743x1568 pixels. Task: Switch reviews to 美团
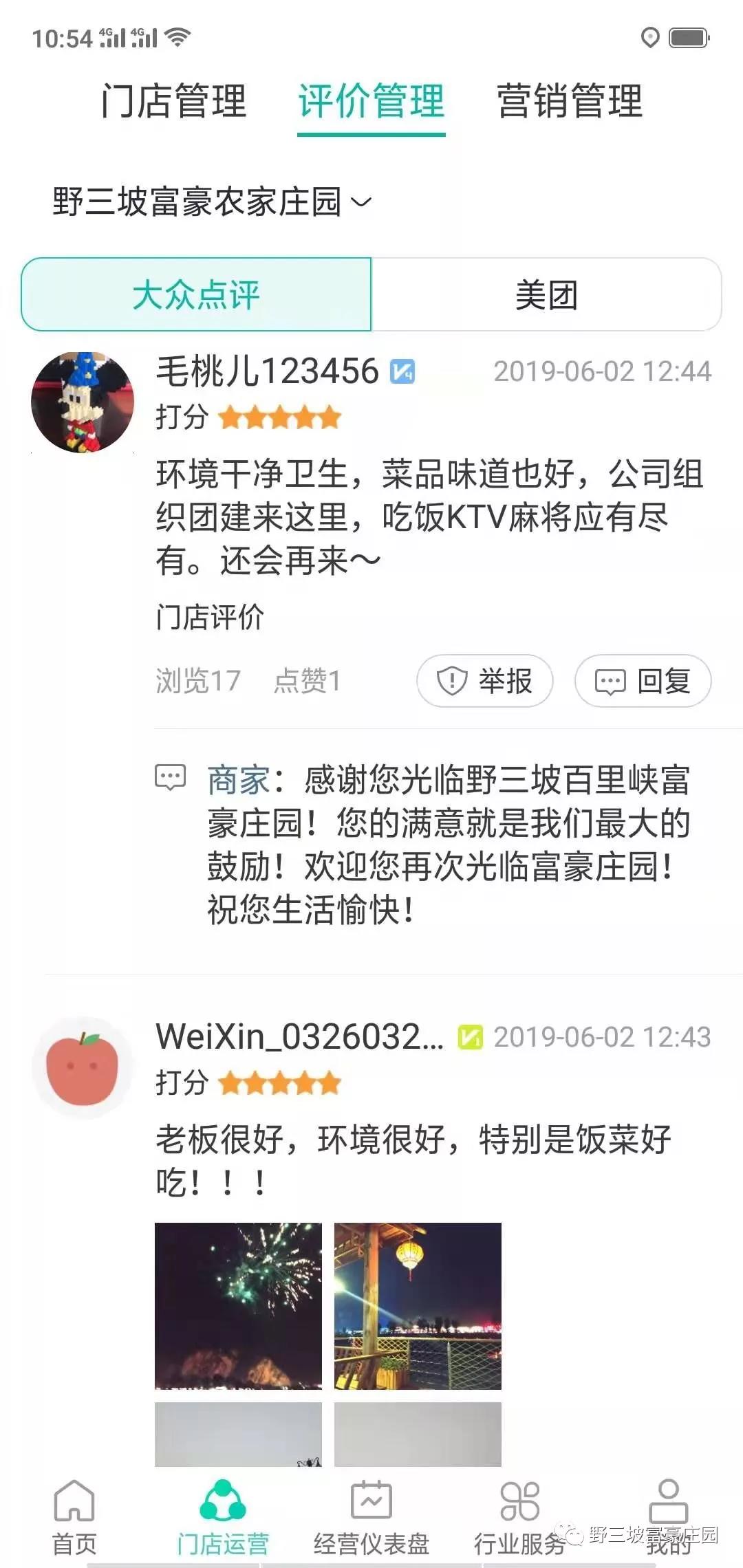click(546, 295)
